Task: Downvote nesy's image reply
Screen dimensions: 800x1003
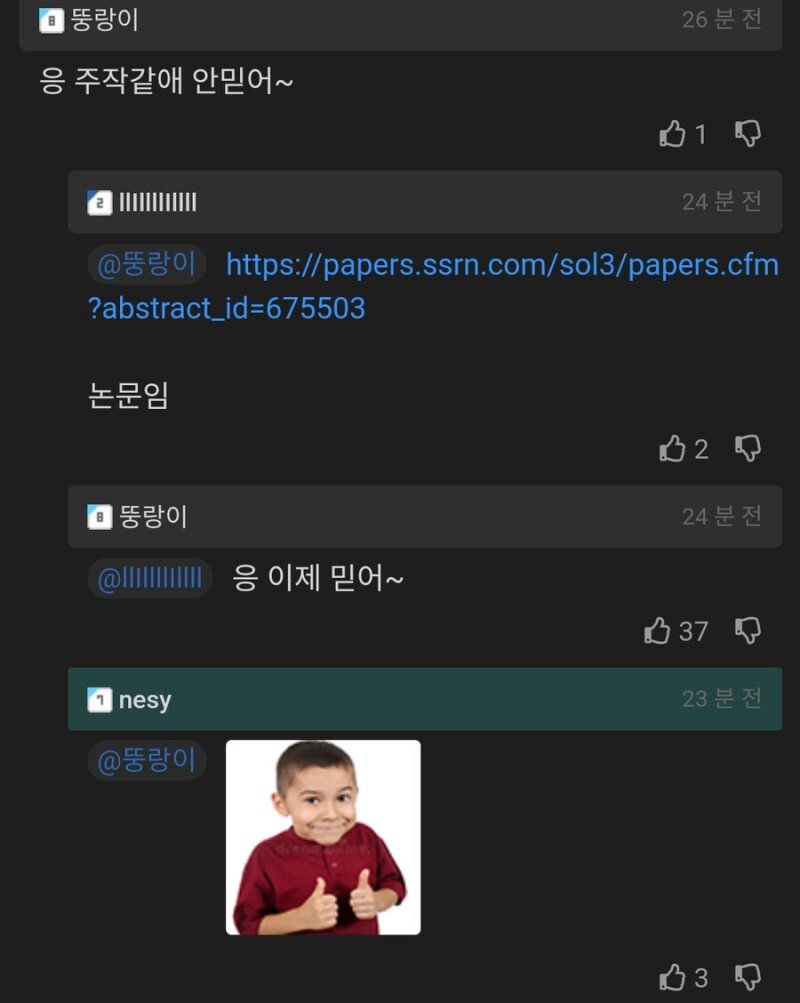Action: [x=748, y=977]
